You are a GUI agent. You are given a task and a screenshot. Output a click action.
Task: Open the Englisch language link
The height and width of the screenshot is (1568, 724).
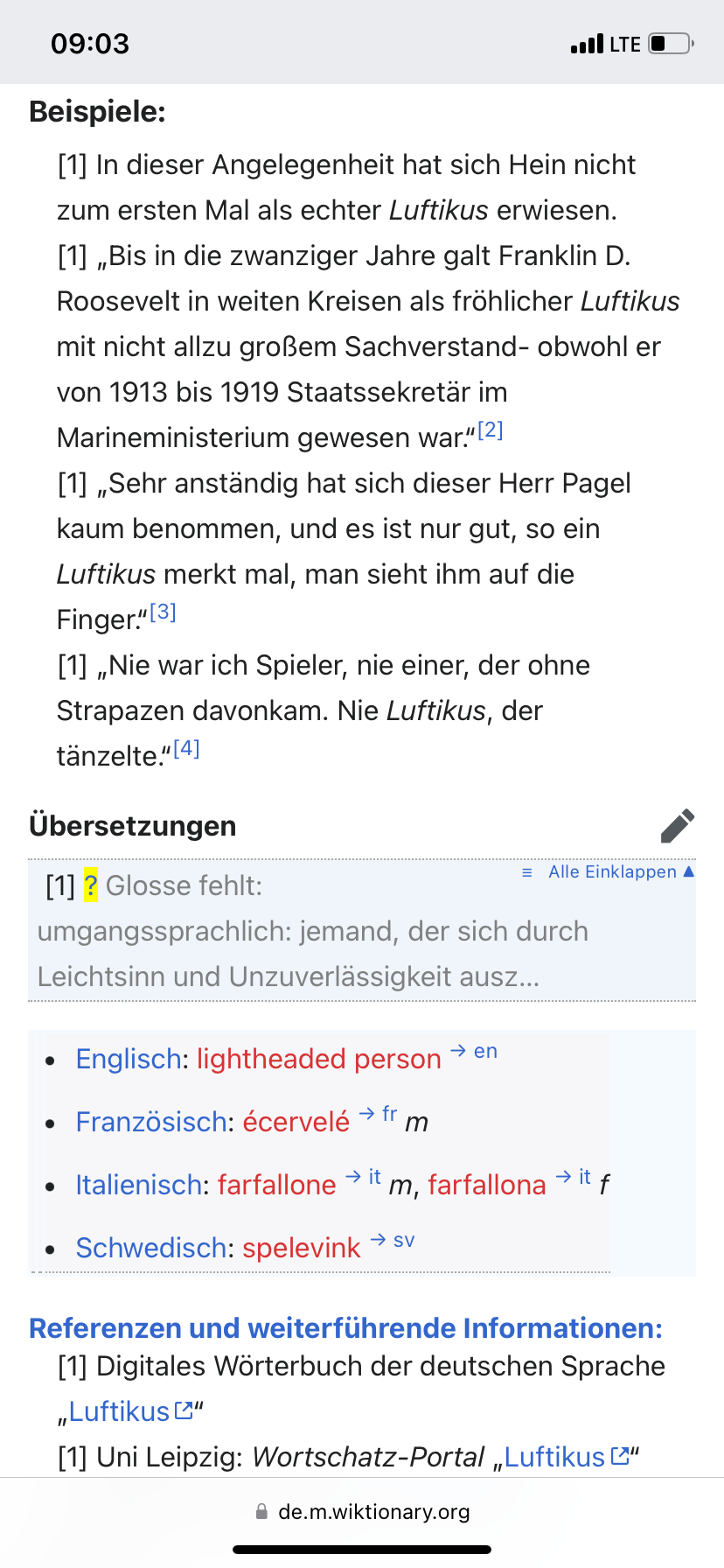(129, 1059)
